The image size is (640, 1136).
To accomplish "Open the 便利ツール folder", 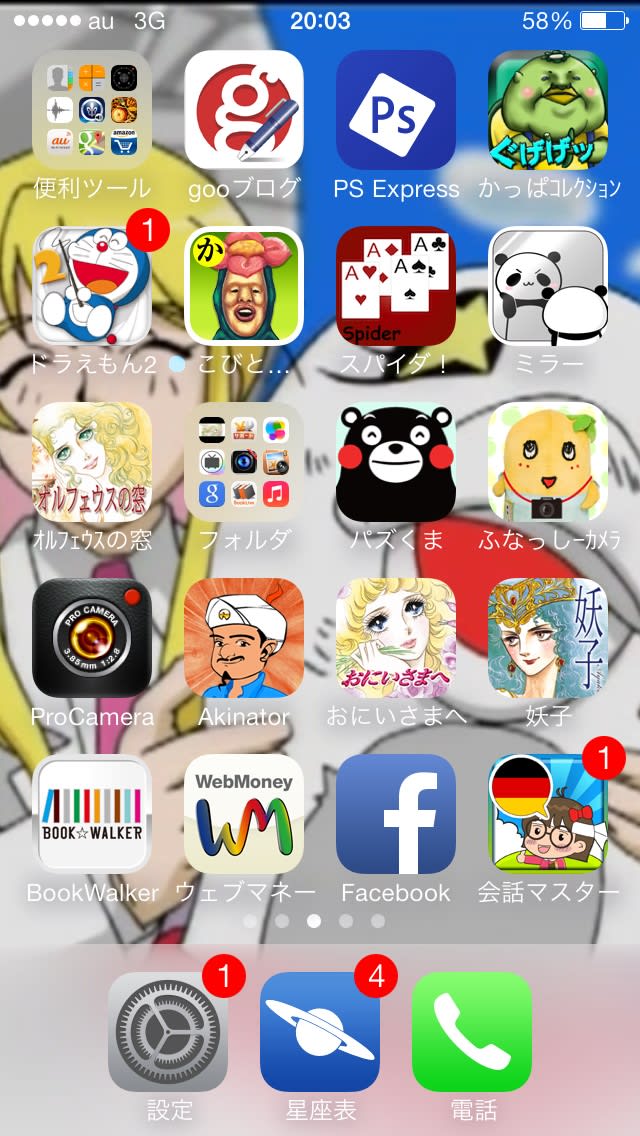I will click(92, 110).
